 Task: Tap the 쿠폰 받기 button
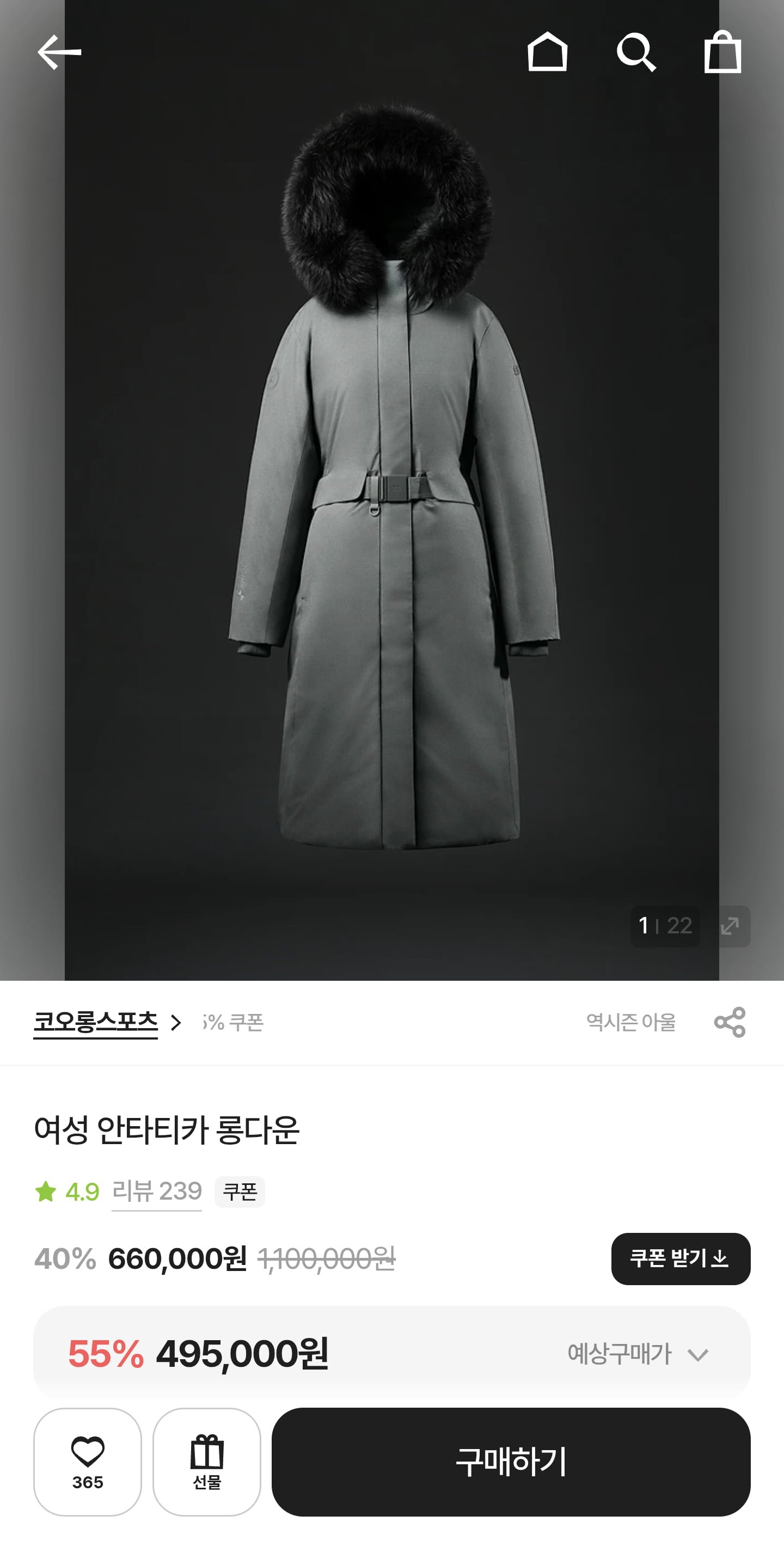coord(680,1258)
